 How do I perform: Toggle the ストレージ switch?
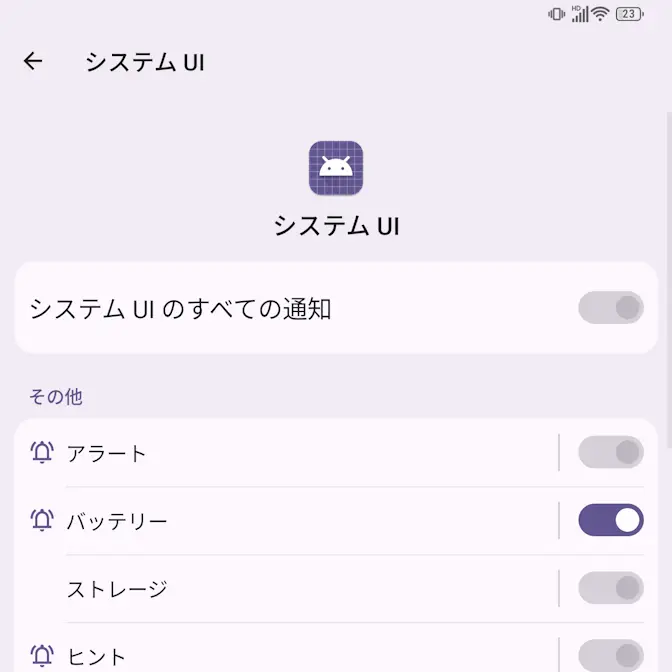point(610,589)
